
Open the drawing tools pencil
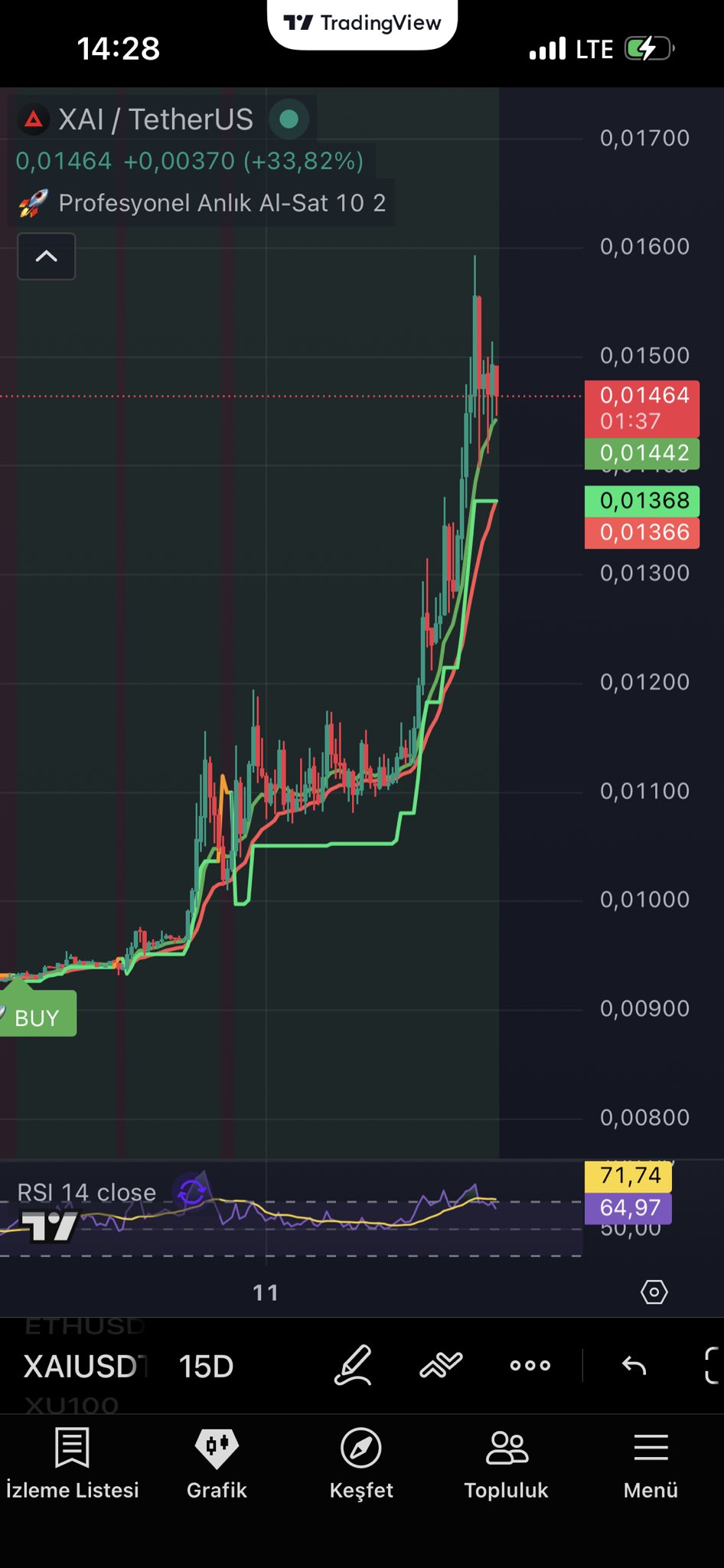353,1365
